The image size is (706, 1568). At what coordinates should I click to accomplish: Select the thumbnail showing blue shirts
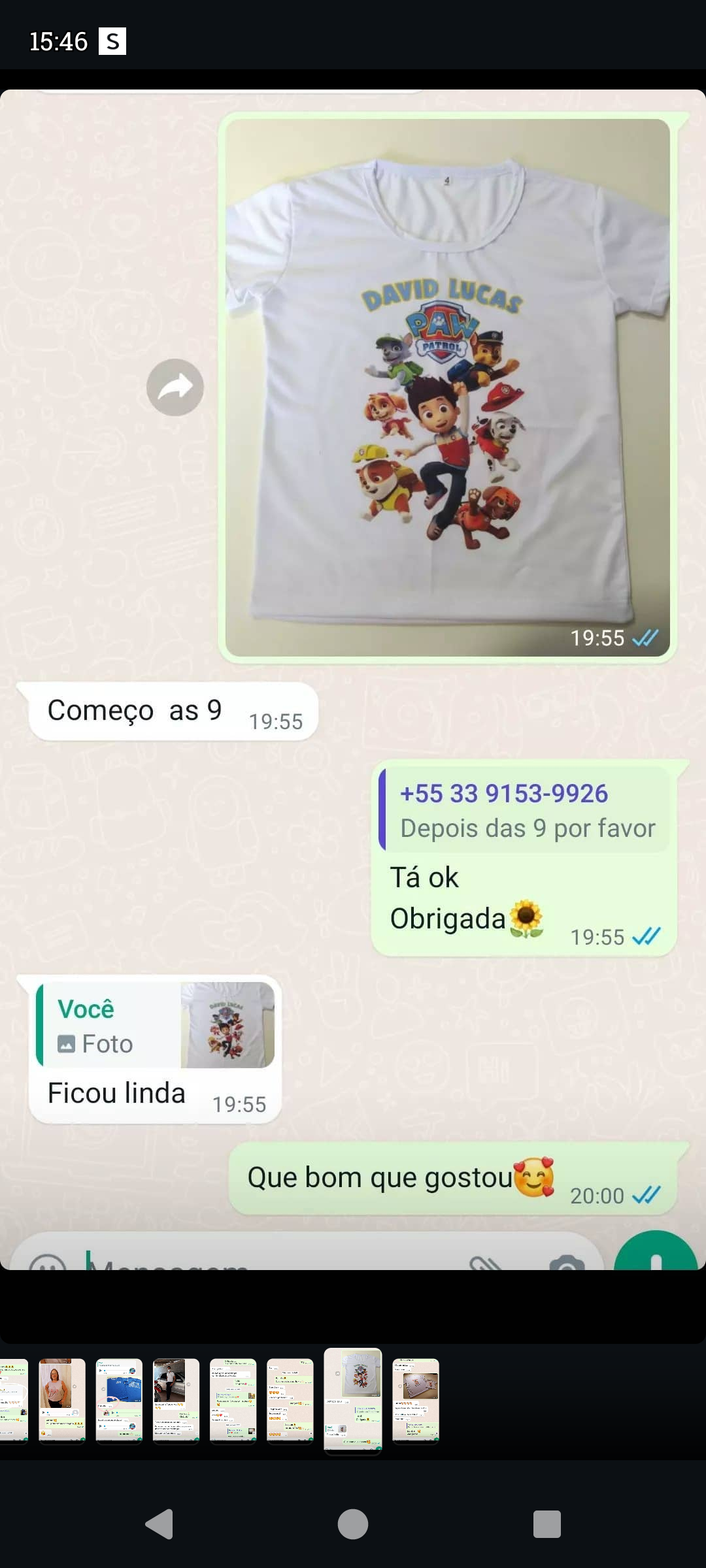[x=119, y=1399]
